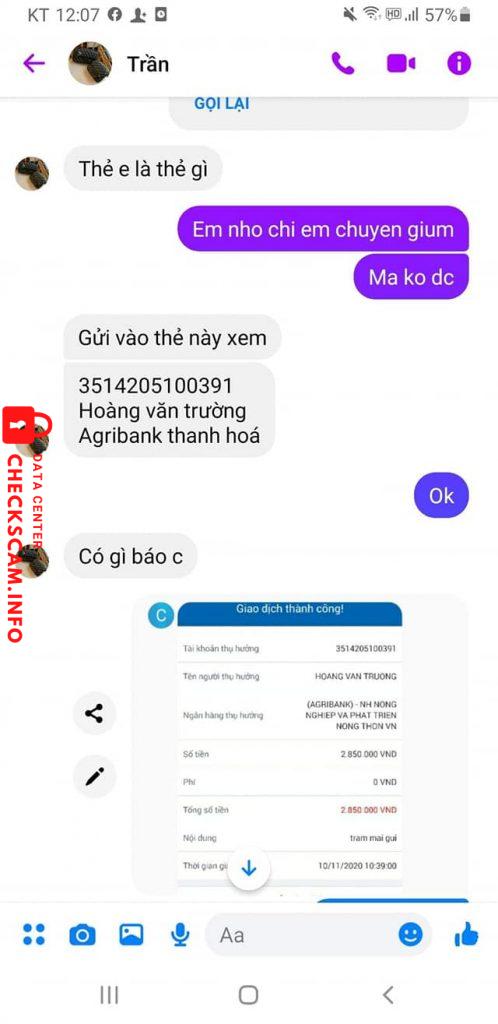This screenshot has height=1024, width=498.
Task: Open Trần's profile picture in header
Action: tap(90, 63)
